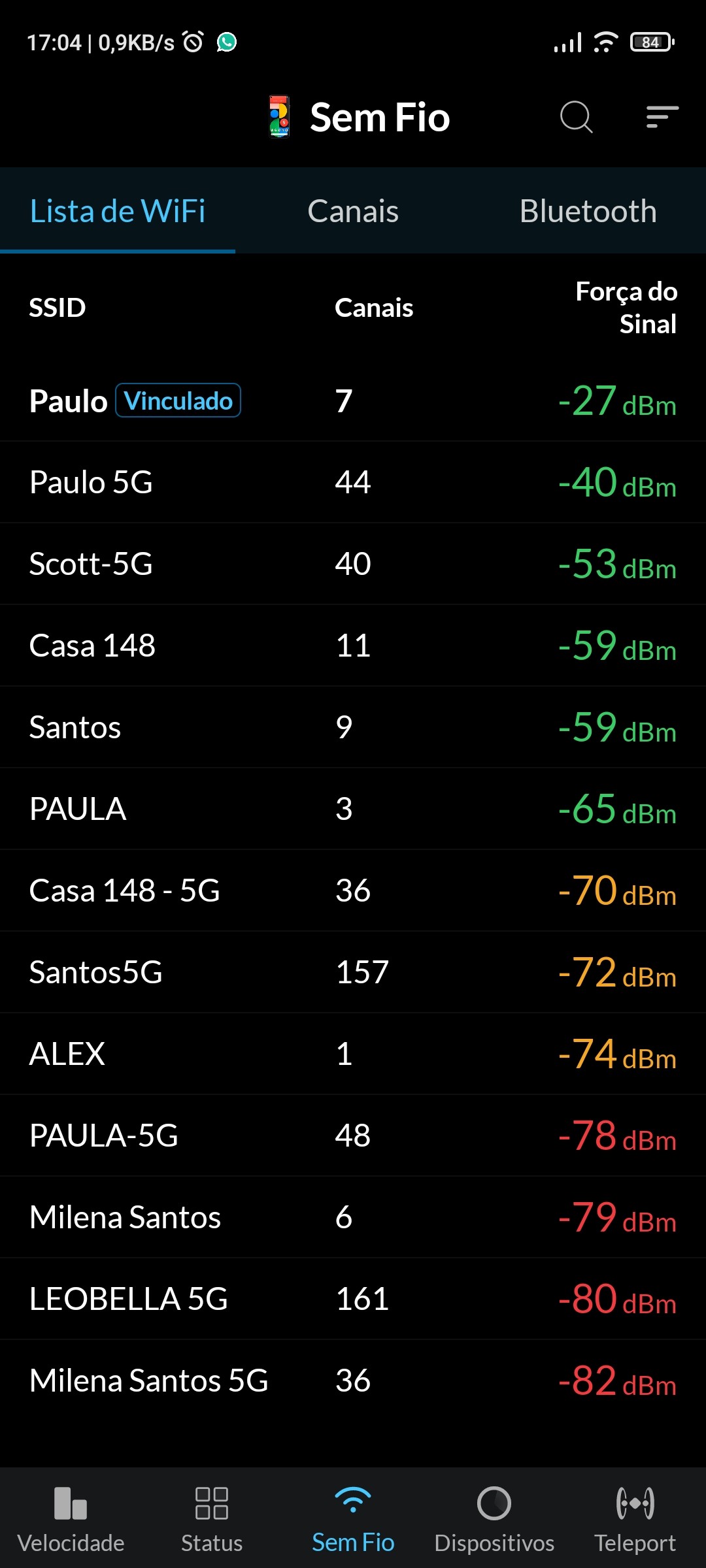Select the Lista de WiFi tab
The width and height of the screenshot is (706, 1568).
point(118,211)
